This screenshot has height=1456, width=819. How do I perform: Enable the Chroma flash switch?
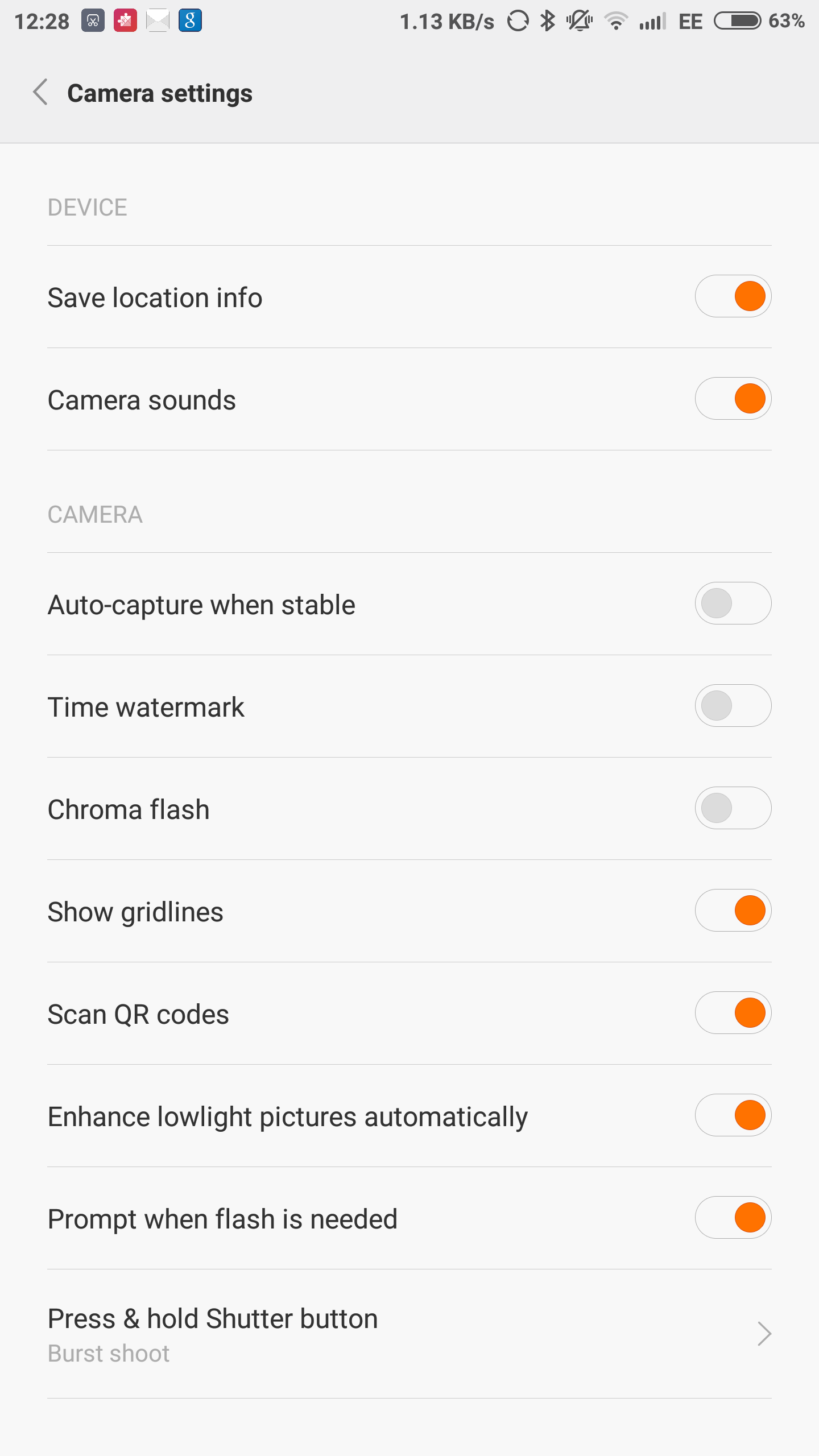click(x=733, y=808)
